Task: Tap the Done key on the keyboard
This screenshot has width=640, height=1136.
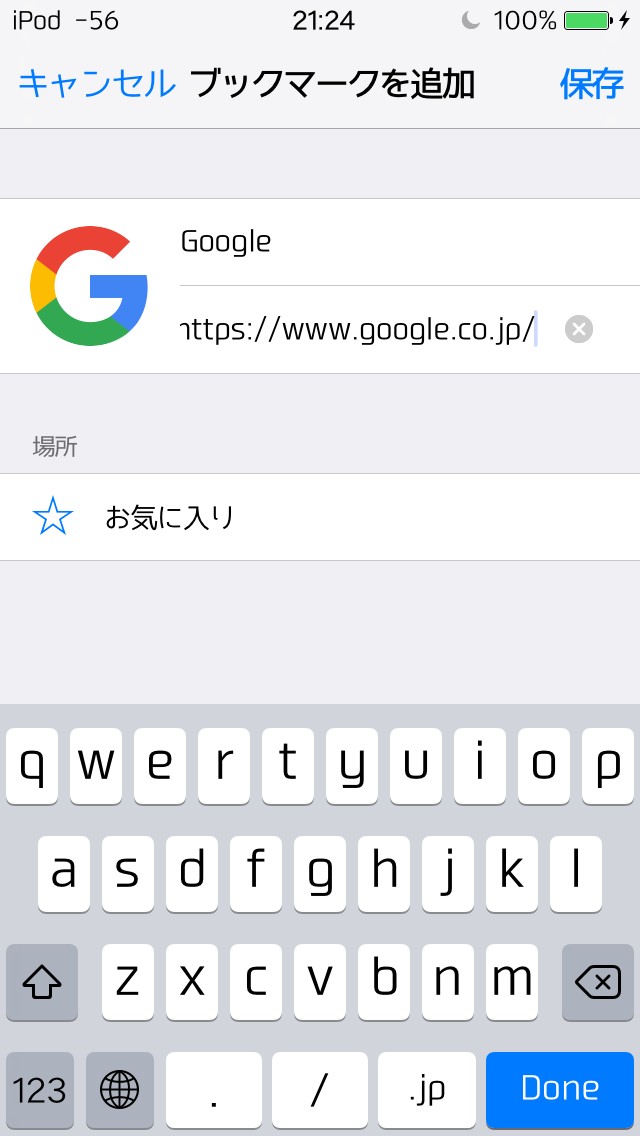Action: coord(560,1089)
